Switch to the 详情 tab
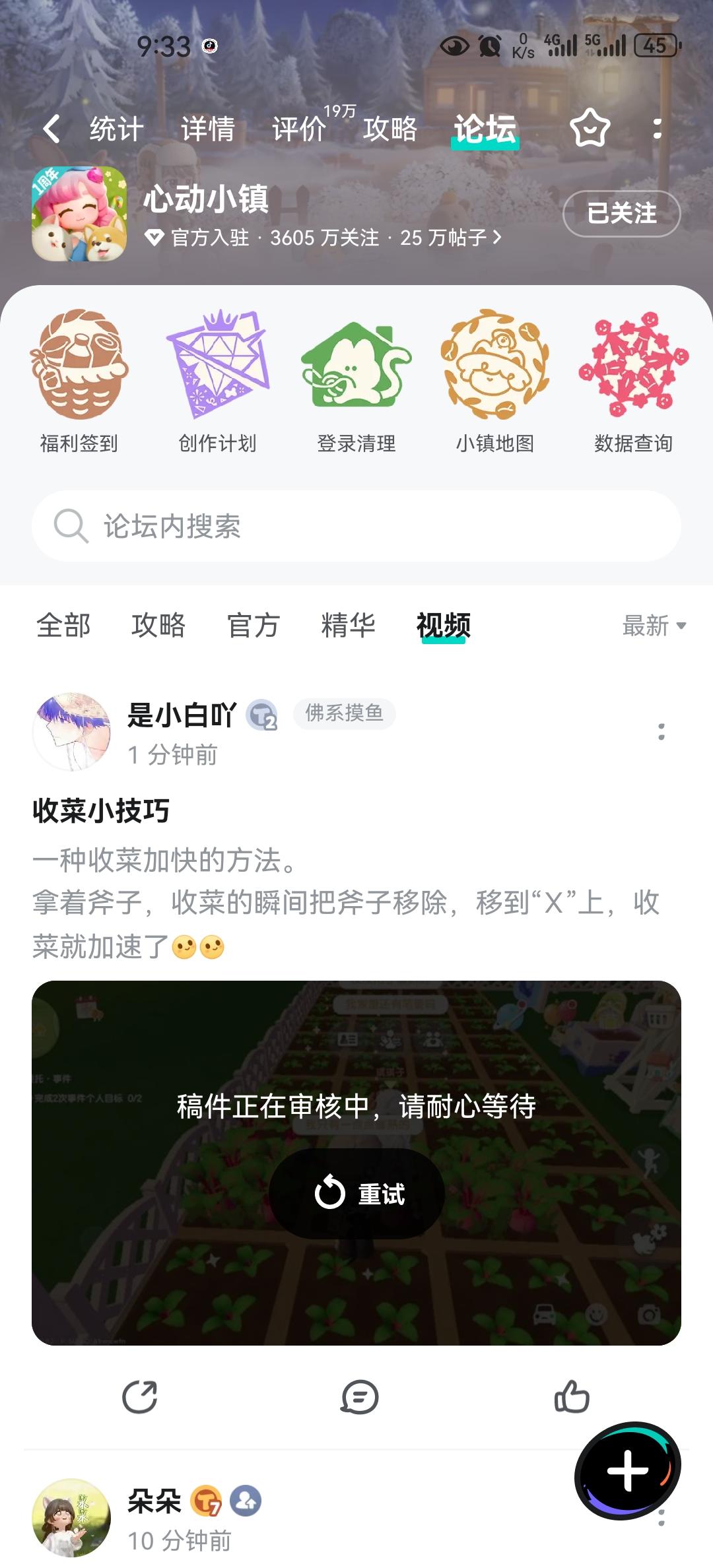This screenshot has width=713, height=1568. 208,129
